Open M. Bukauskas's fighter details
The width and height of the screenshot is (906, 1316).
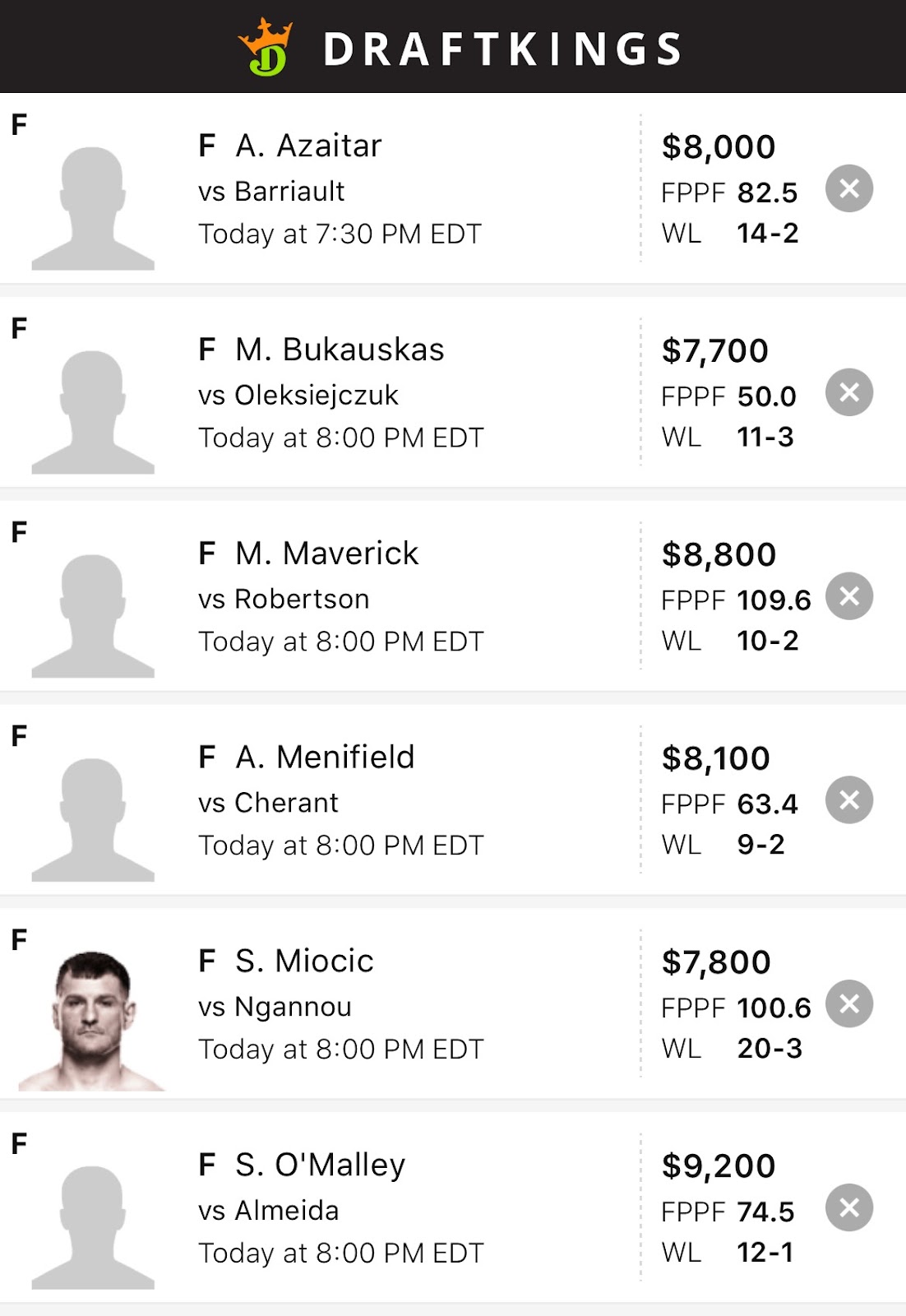339,350
